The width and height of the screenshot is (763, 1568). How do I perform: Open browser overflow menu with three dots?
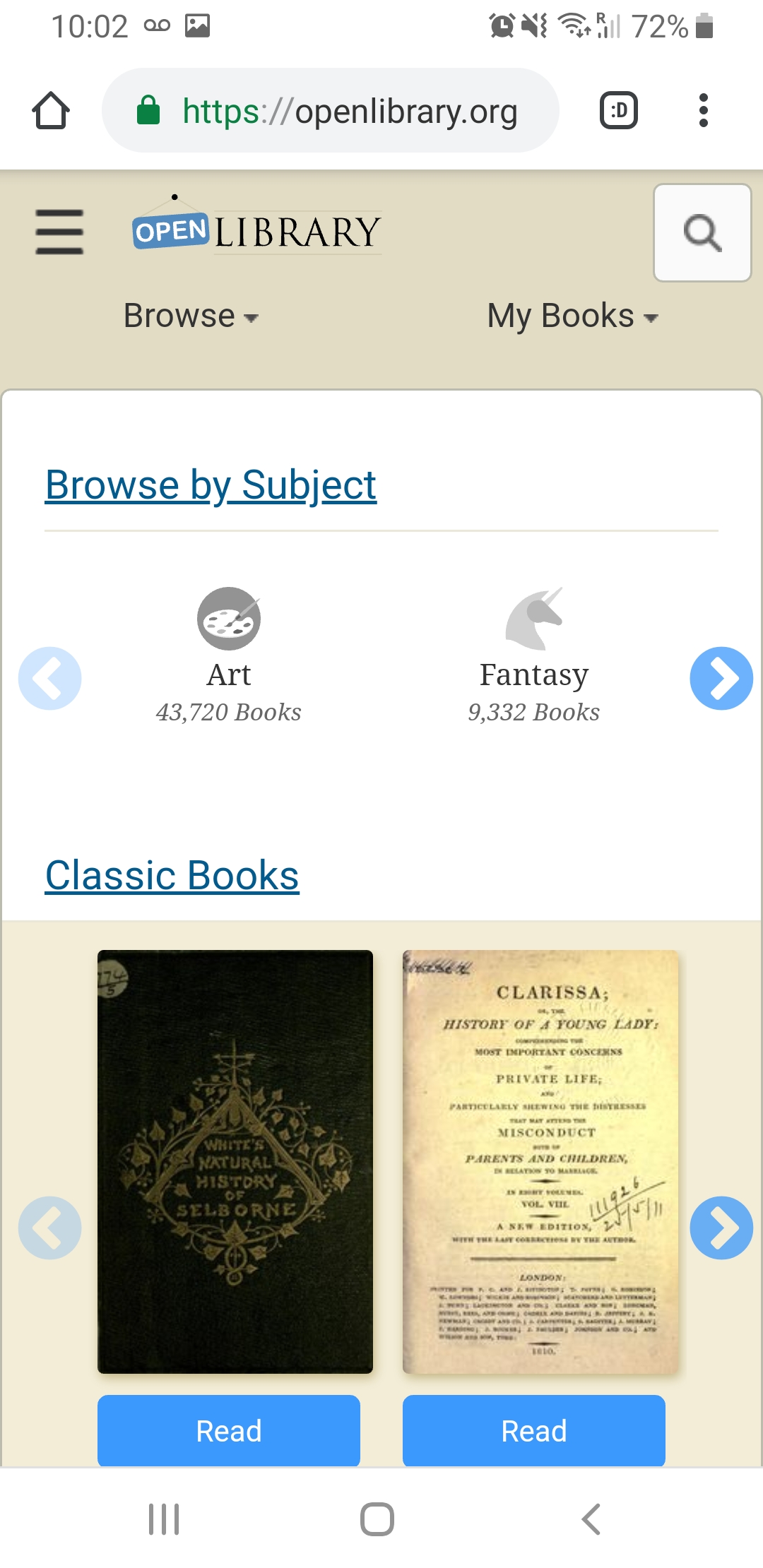[x=704, y=110]
